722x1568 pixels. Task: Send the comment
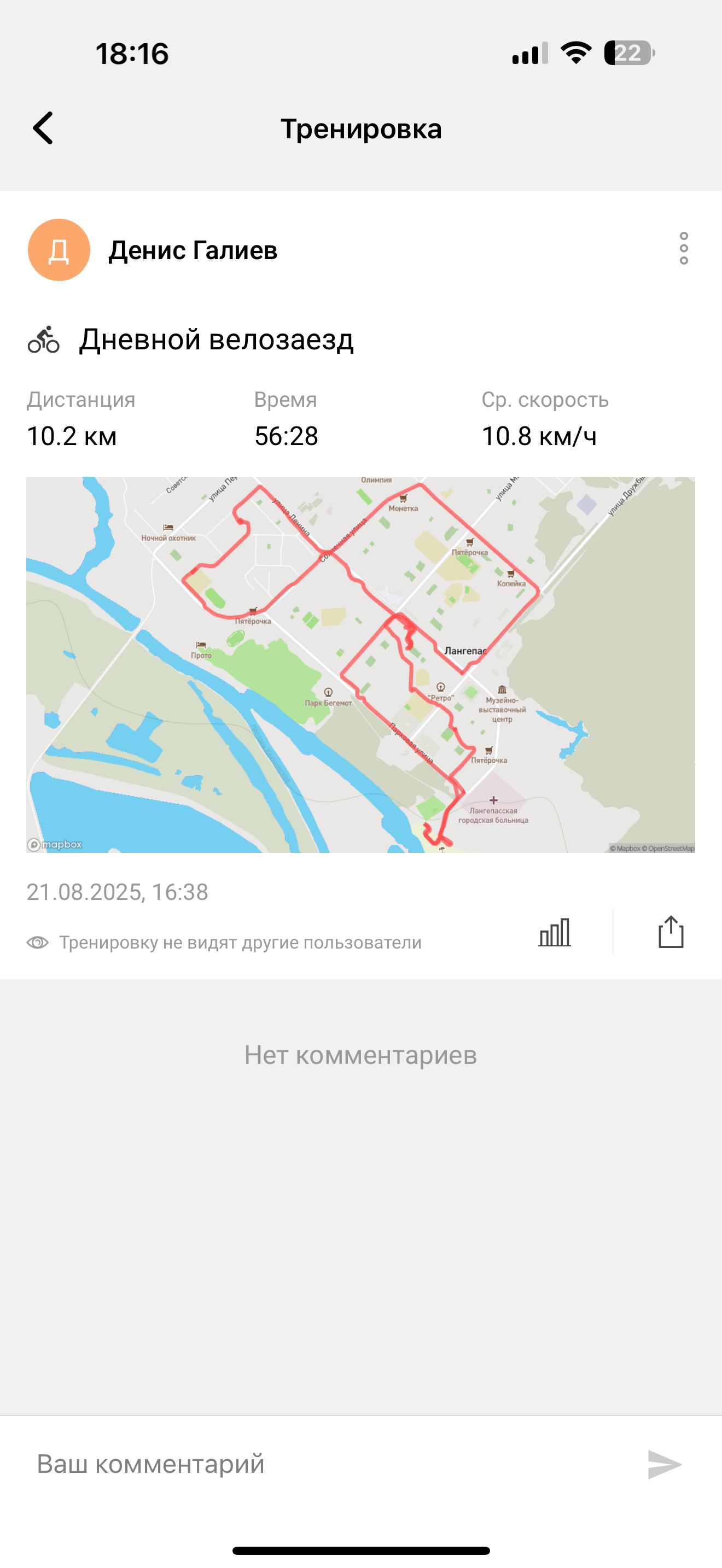click(x=665, y=1464)
